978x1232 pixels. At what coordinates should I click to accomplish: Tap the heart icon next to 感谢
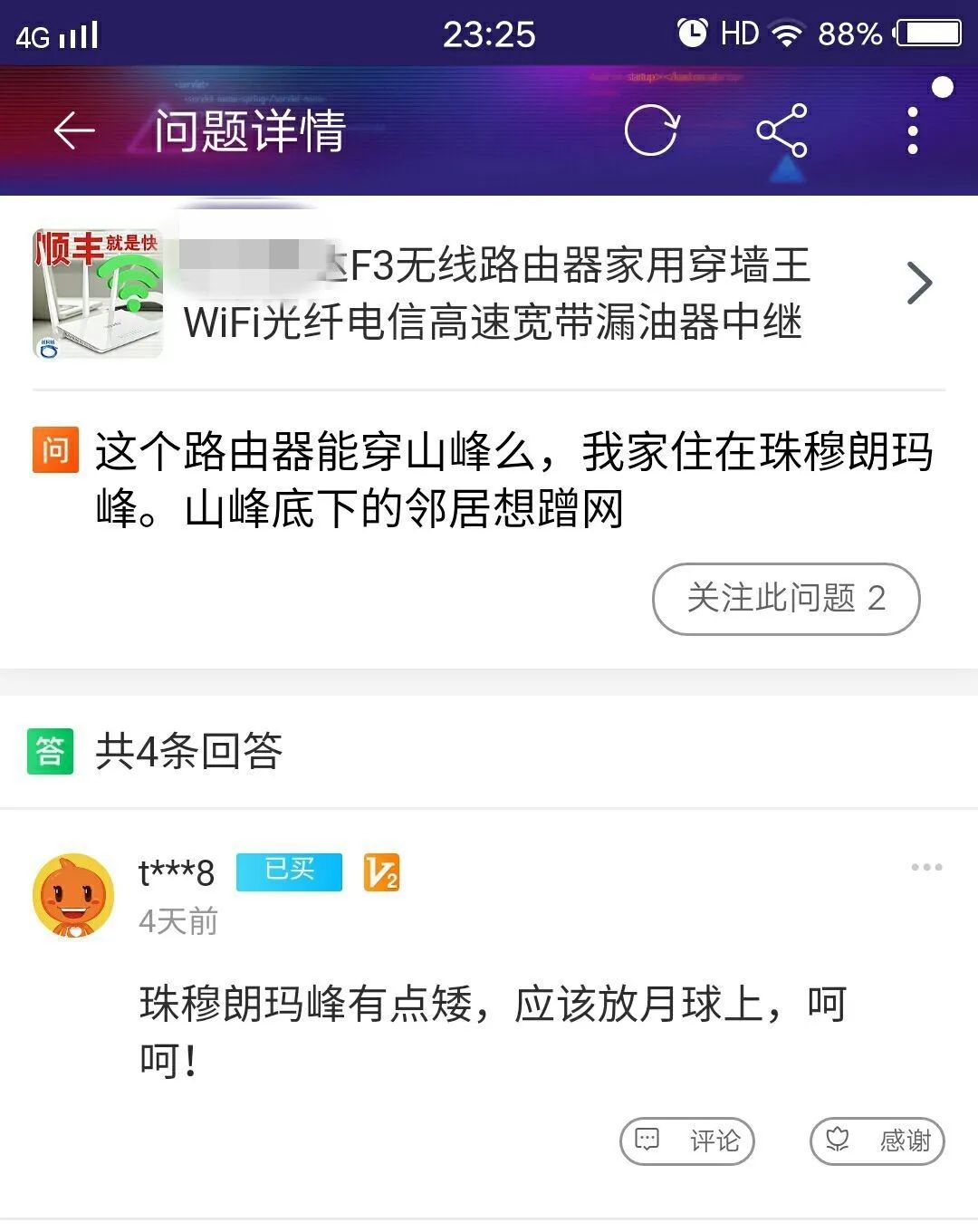point(838,1141)
